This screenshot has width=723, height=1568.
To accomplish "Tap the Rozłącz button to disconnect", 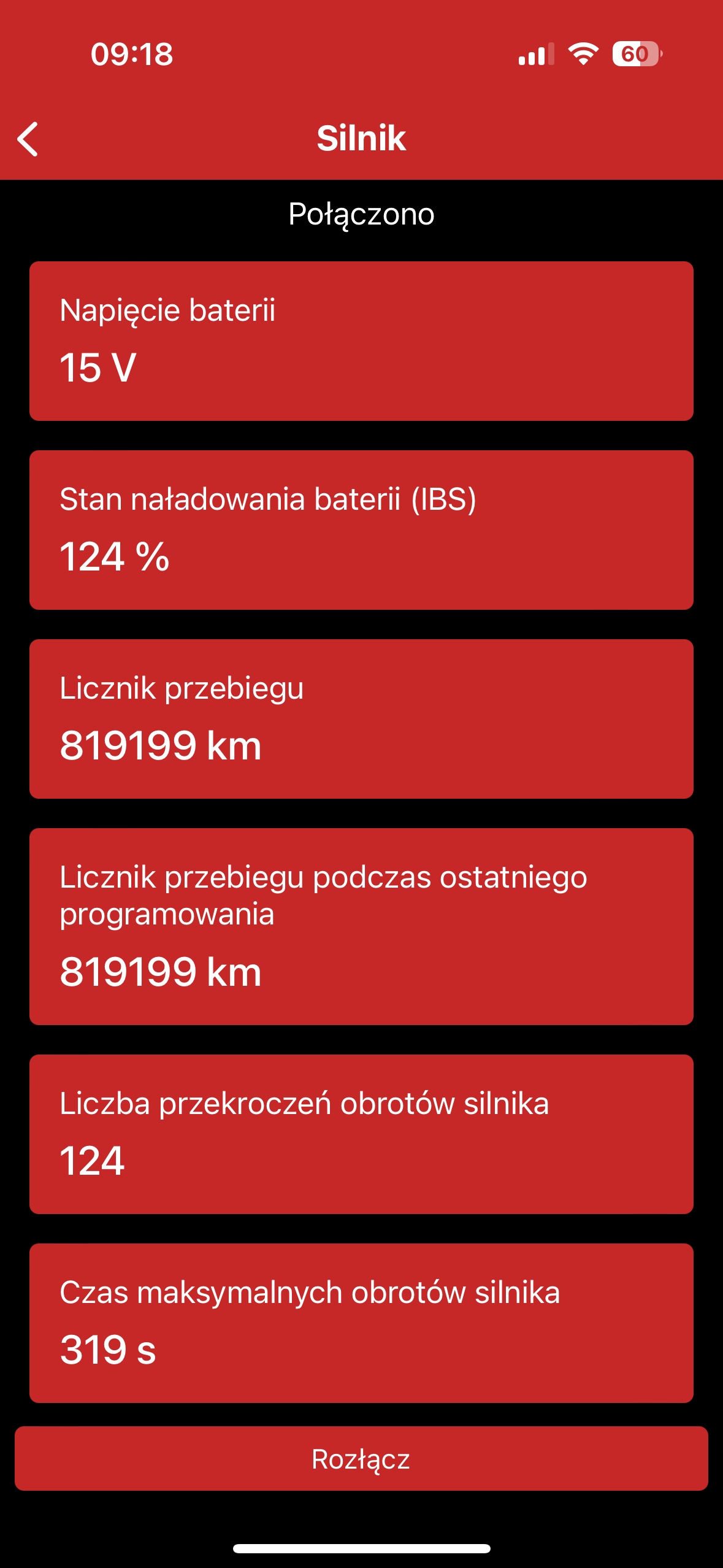I will [361, 1458].
